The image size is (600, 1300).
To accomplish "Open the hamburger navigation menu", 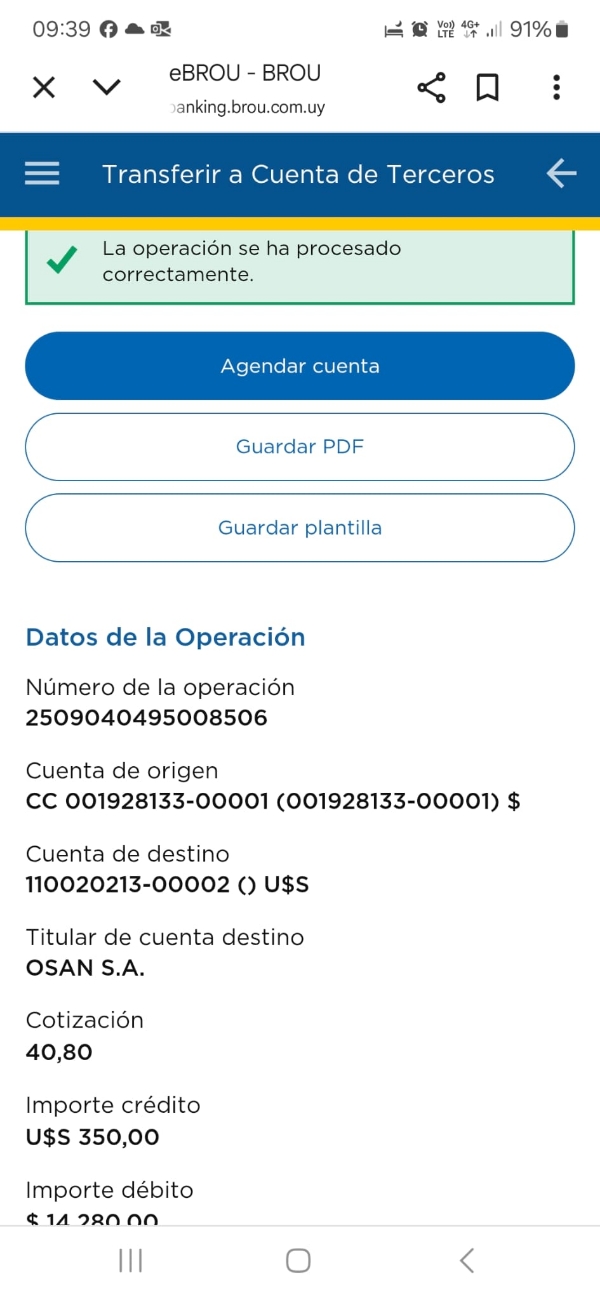I will [42, 174].
